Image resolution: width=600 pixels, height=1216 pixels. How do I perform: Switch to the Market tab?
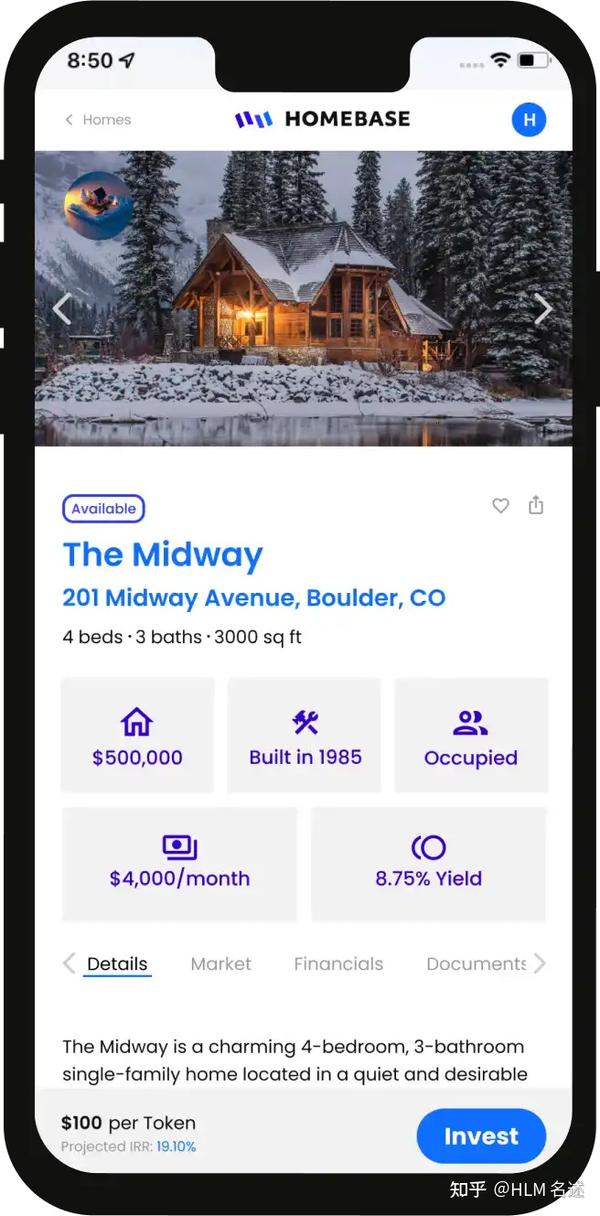pyautogui.click(x=221, y=964)
